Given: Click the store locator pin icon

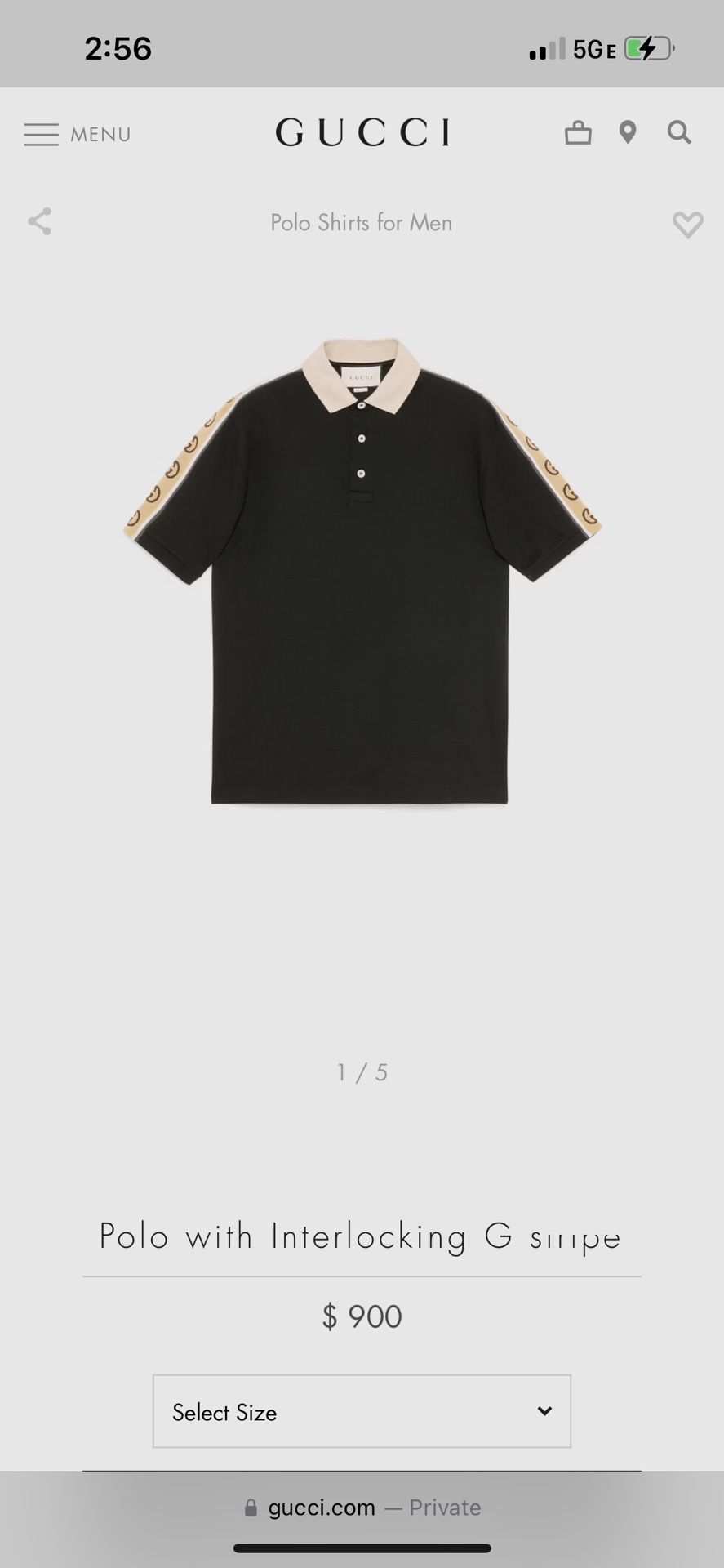Looking at the screenshot, I should tap(627, 132).
